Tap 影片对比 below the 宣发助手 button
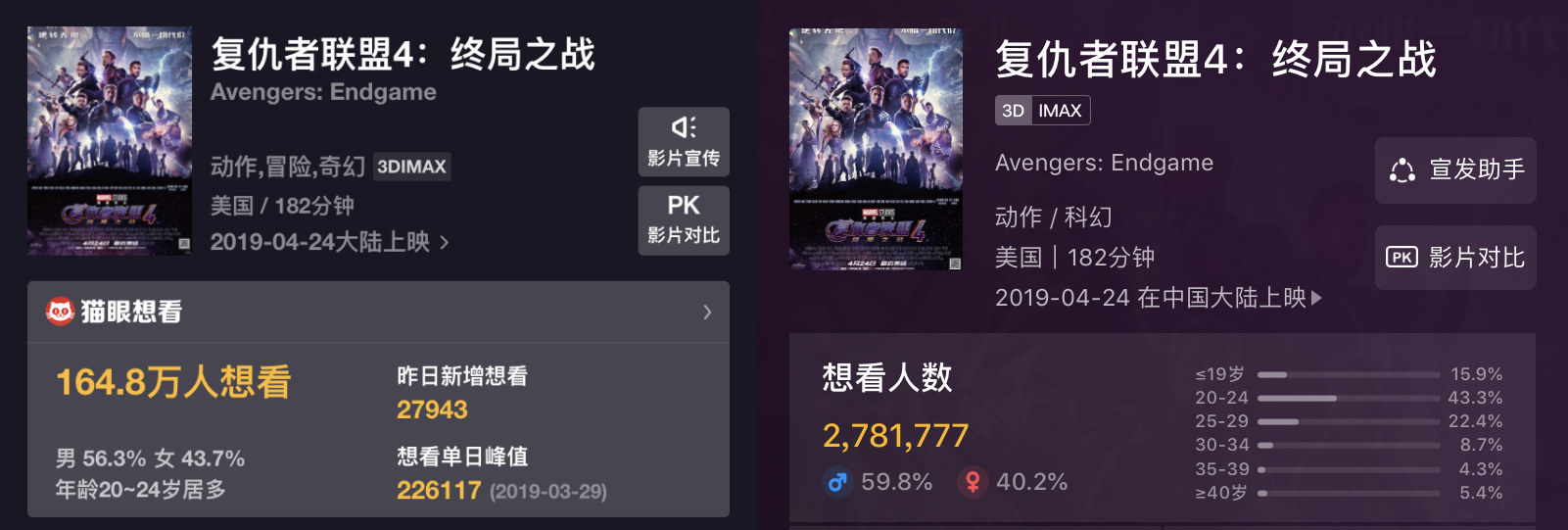The height and width of the screenshot is (530, 1568). (x=1455, y=258)
